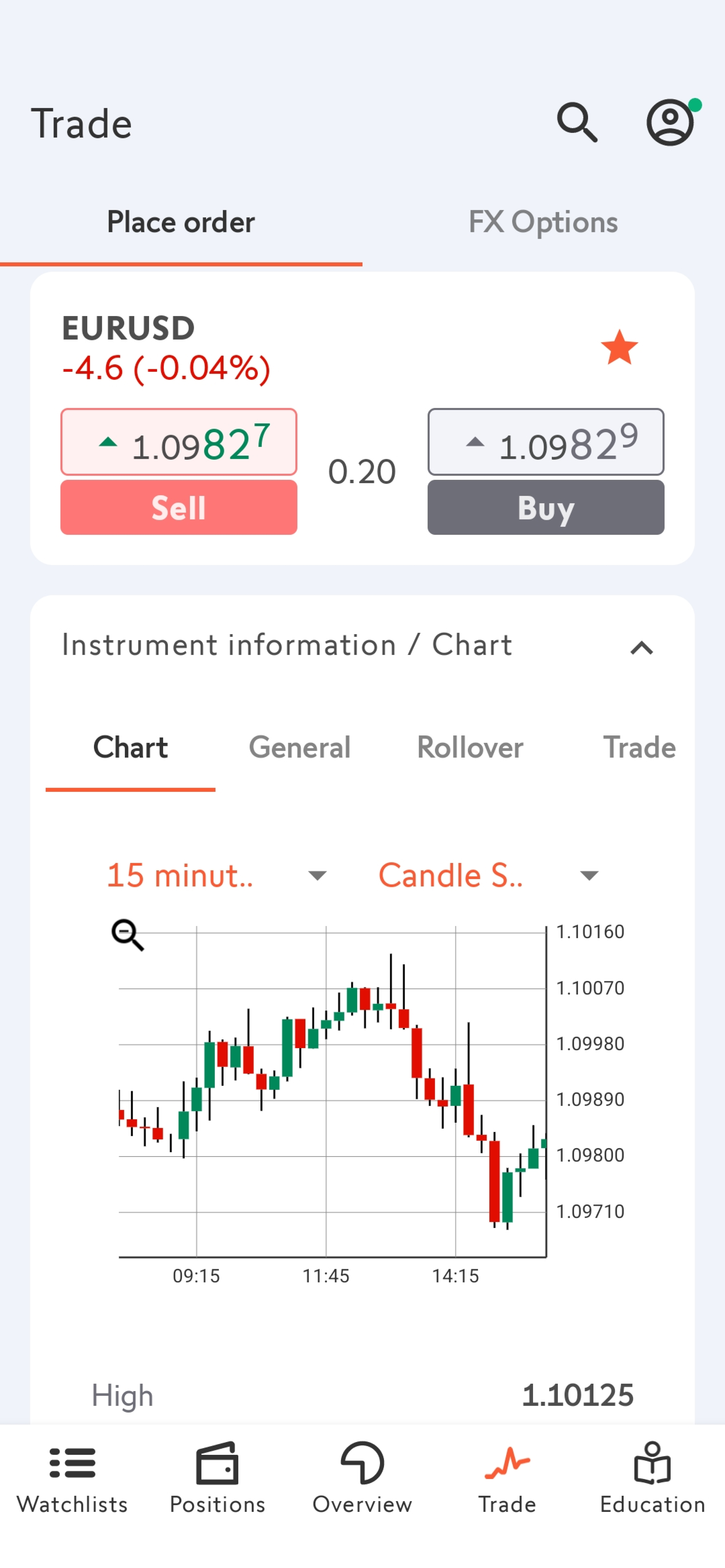
Task: Collapse the Instrument information / Chart section
Action: coord(642,647)
